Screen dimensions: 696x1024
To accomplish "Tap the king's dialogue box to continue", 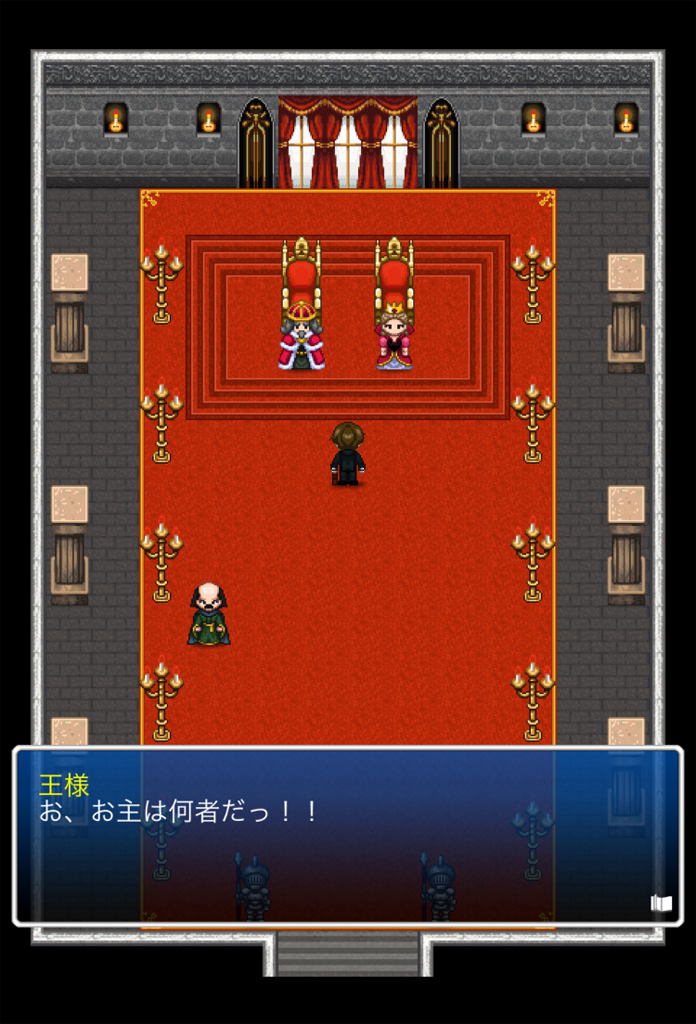I will click(348, 836).
